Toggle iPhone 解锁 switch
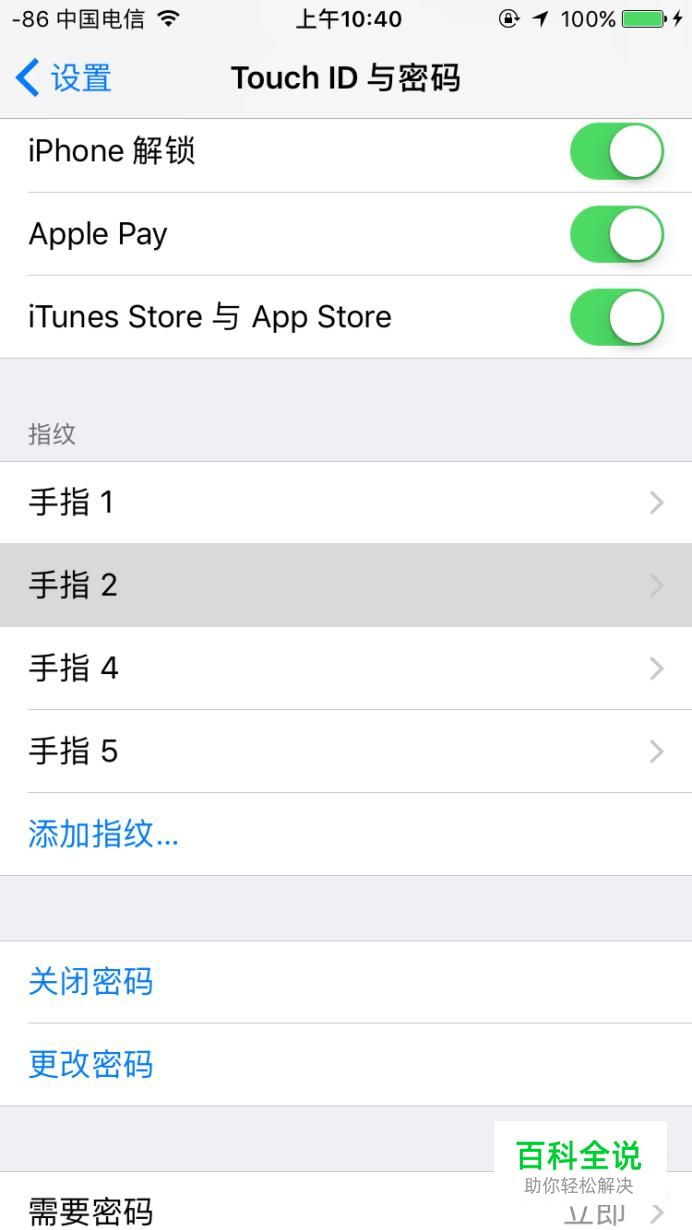Viewport: 692px width, 1230px height. point(617,152)
